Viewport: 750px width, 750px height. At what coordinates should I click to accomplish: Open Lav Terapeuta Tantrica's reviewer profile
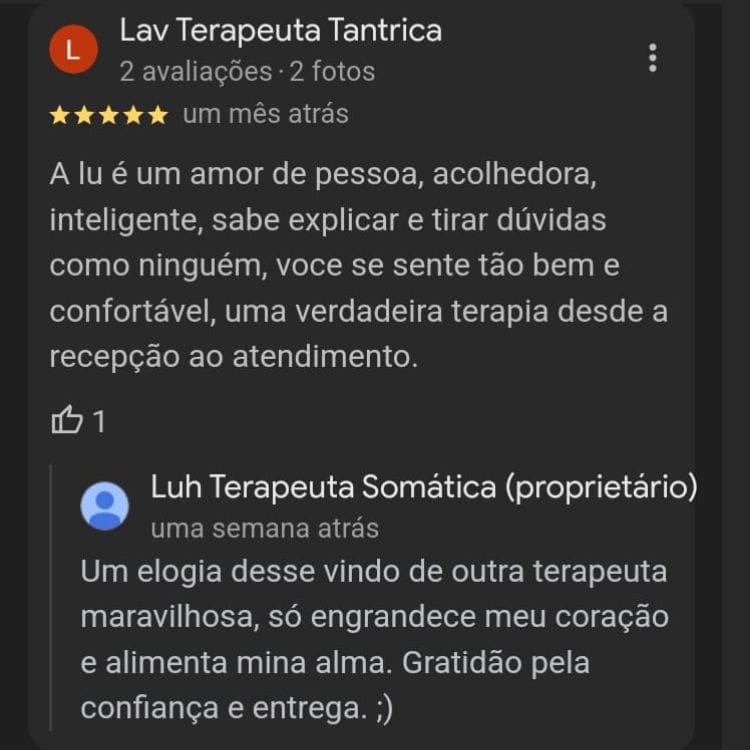[x=280, y=31]
